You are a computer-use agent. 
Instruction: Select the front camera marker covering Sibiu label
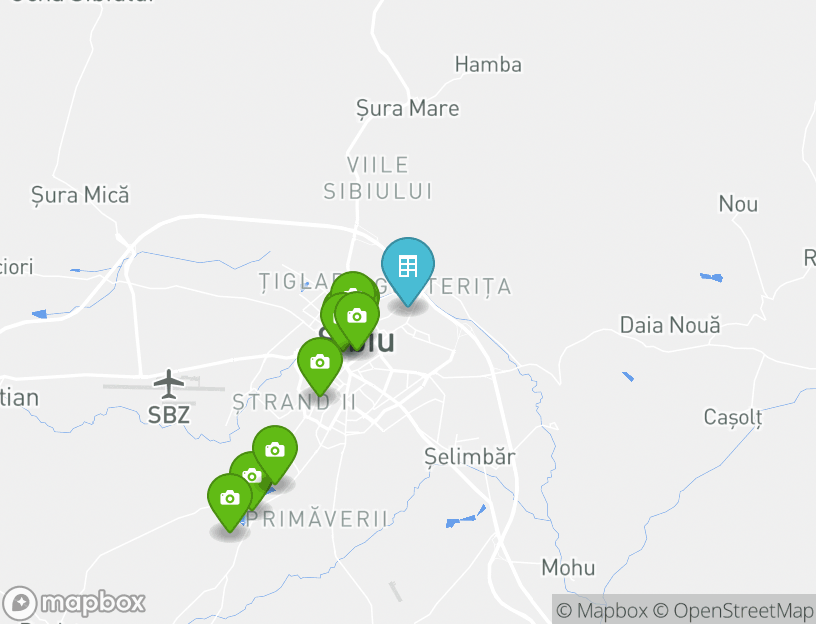coord(356,317)
